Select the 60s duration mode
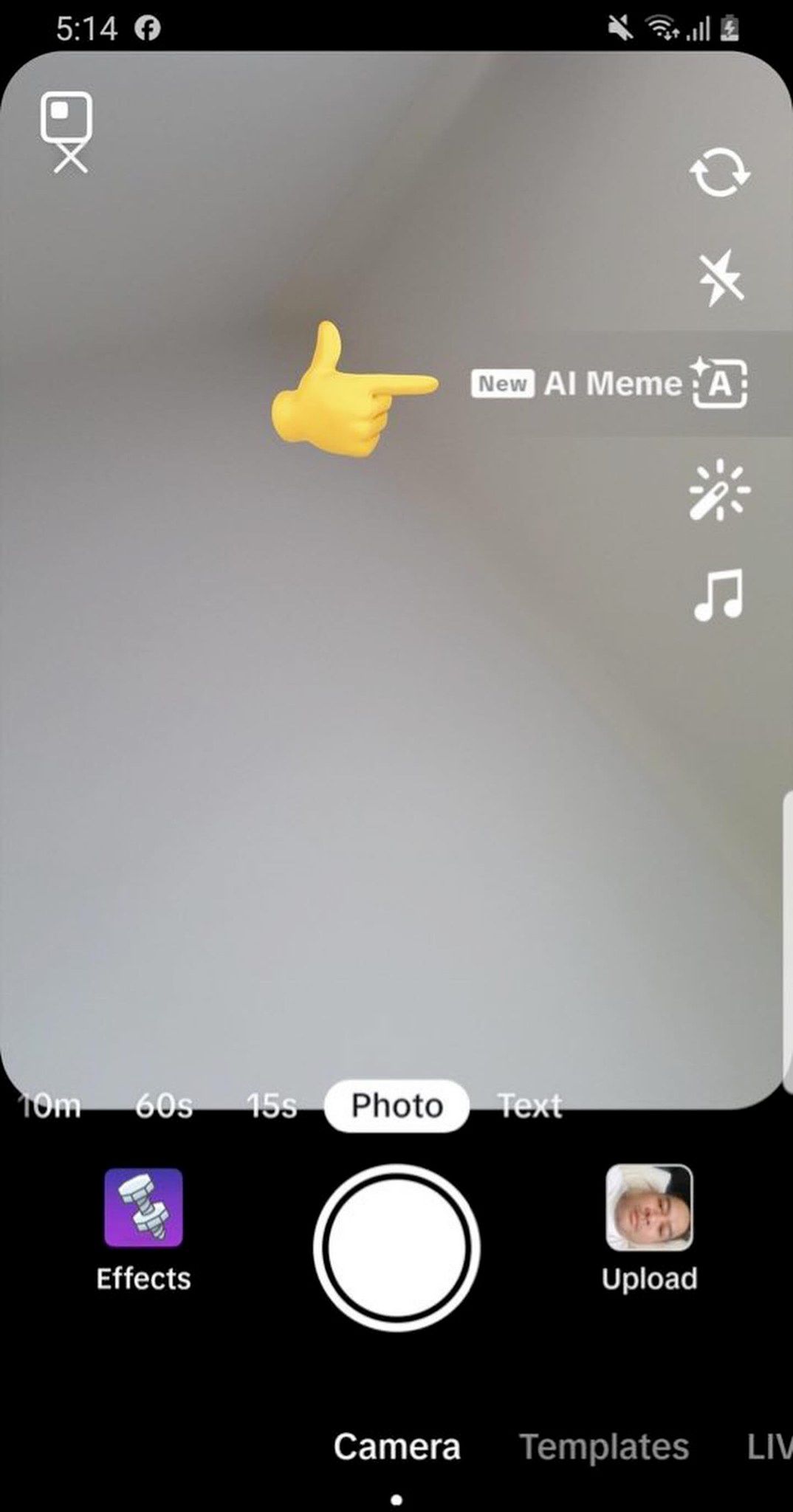The image size is (793, 1512). coord(164,1106)
